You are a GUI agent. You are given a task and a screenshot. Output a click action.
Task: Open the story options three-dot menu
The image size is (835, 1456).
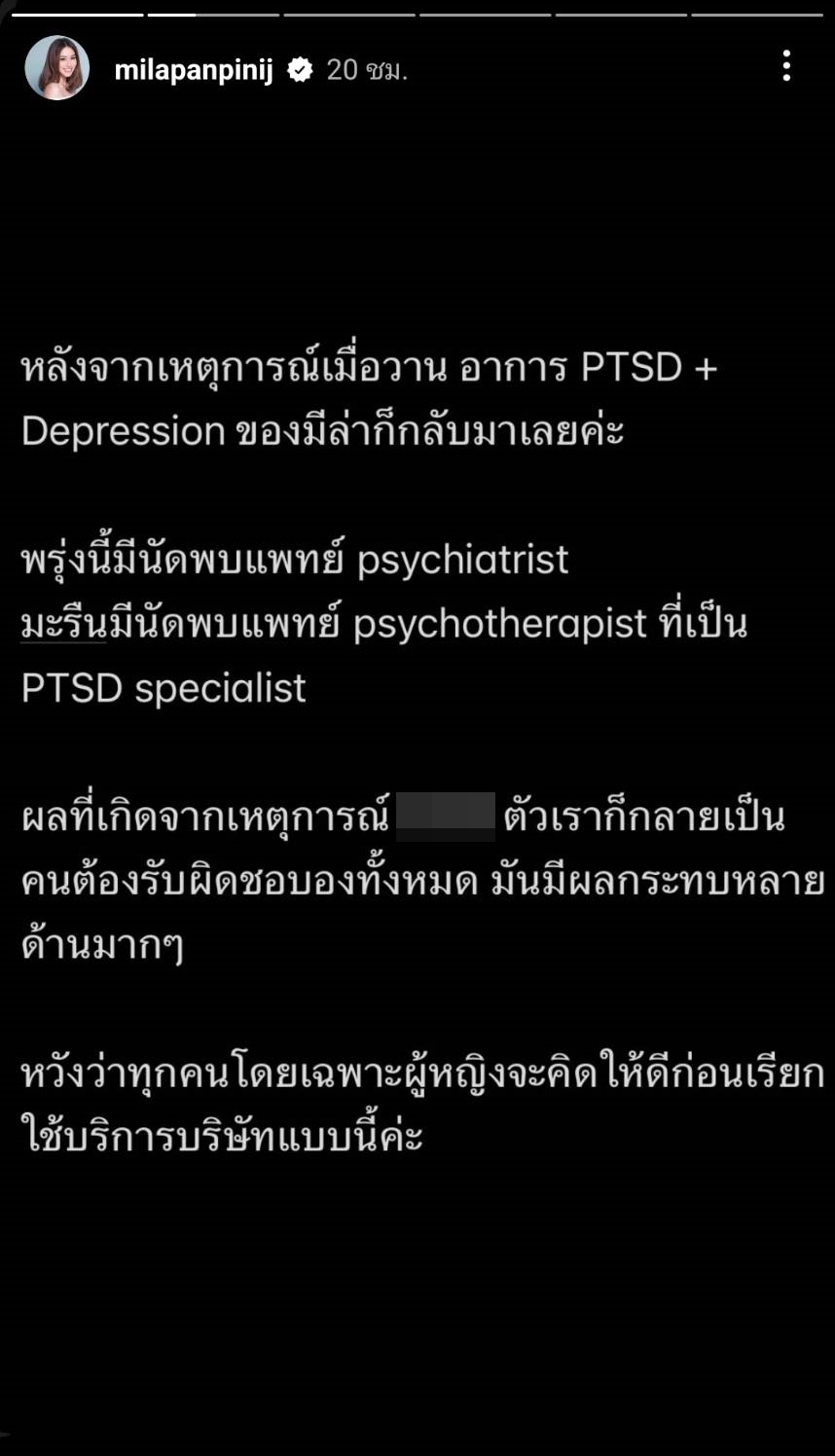coord(788,66)
